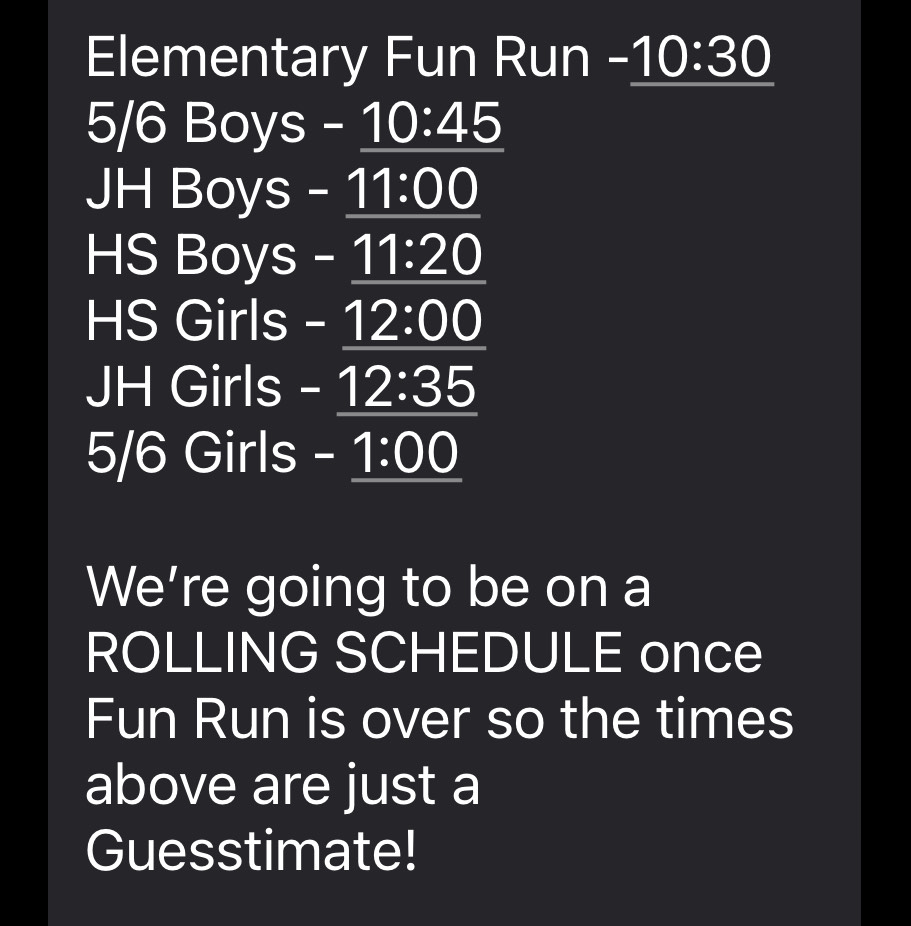
Task: Open the HS Girls 12:00 time link
Action: point(413,321)
